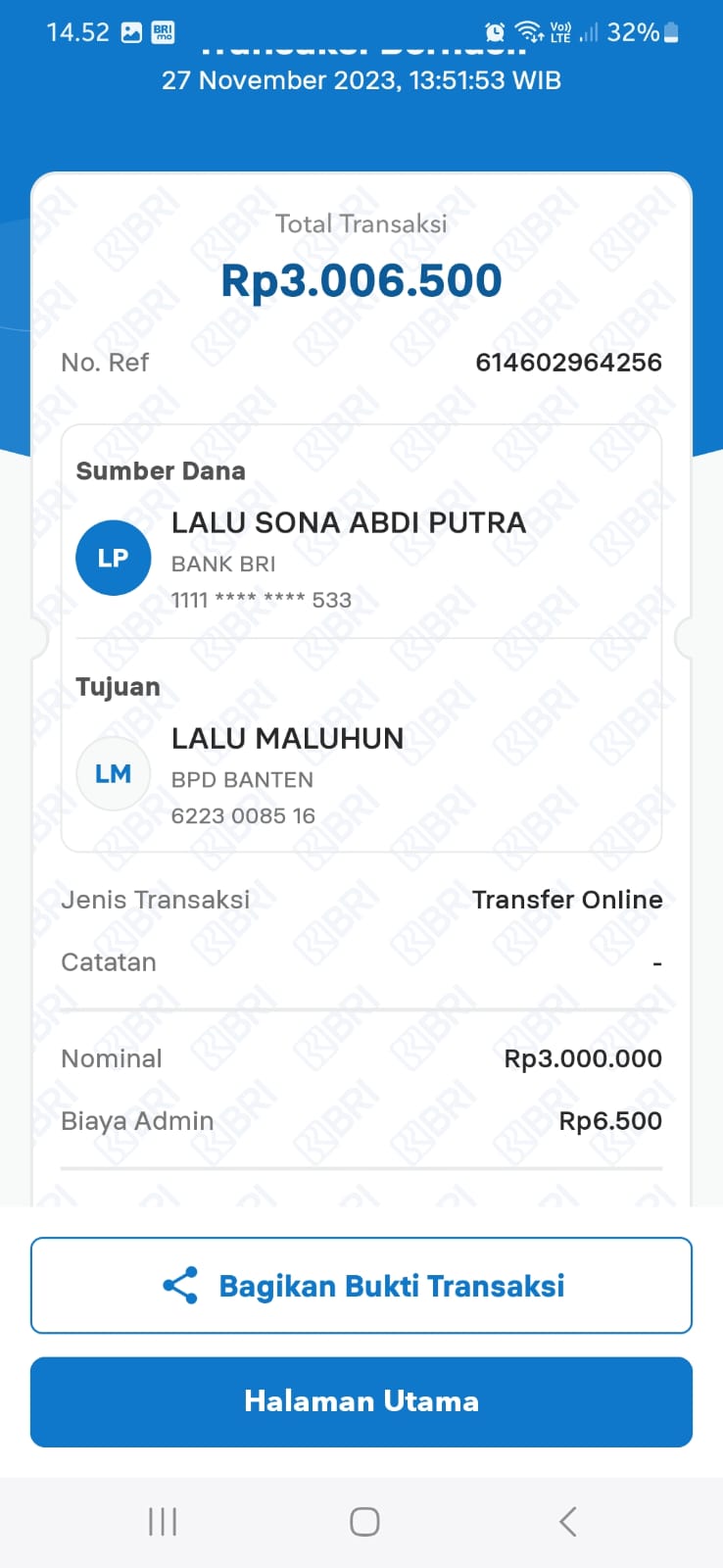This screenshot has height=1568, width=723.
Task: Tap the Home navigation button
Action: pyautogui.click(x=362, y=1521)
